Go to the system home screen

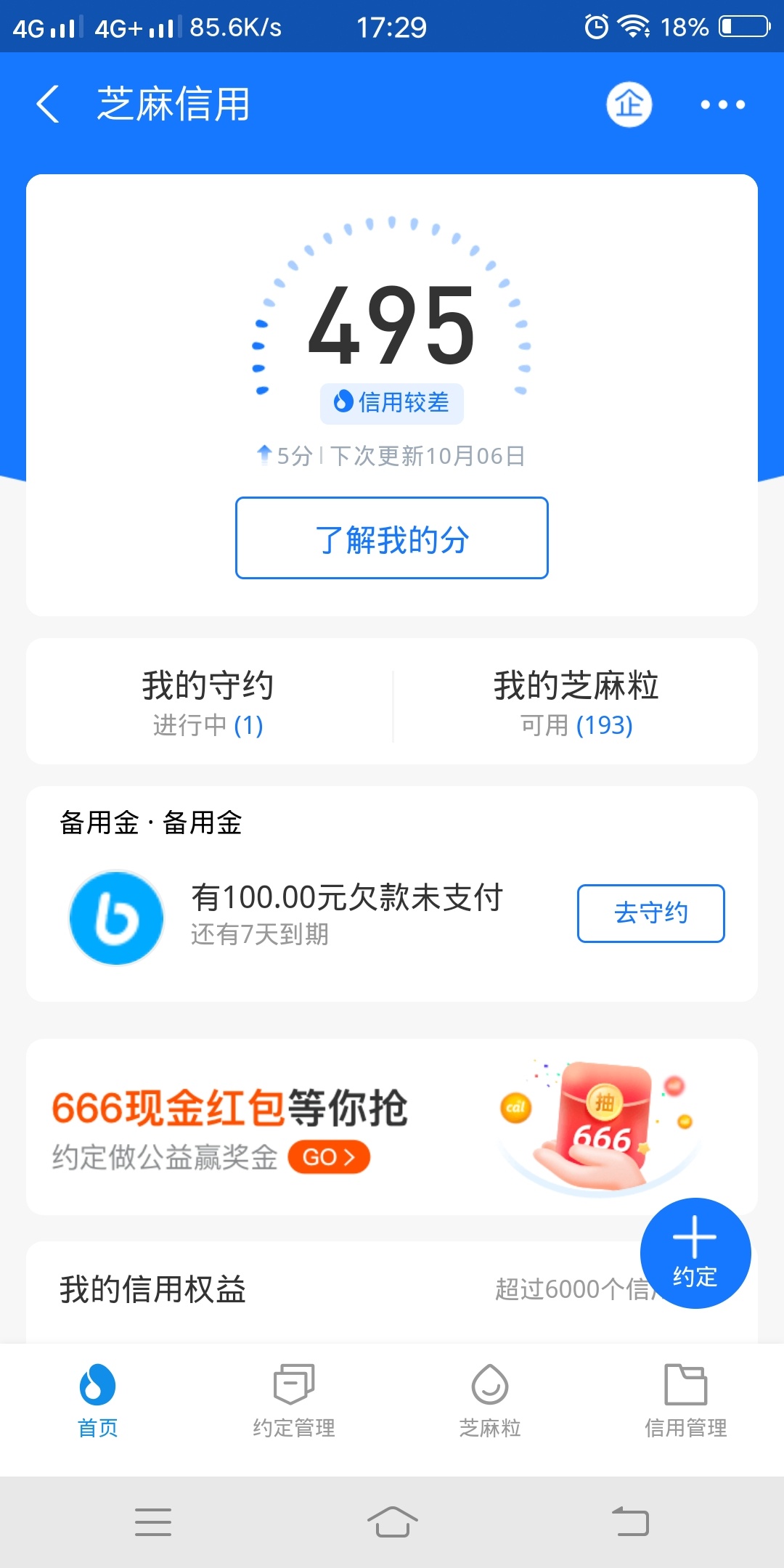[392, 1522]
